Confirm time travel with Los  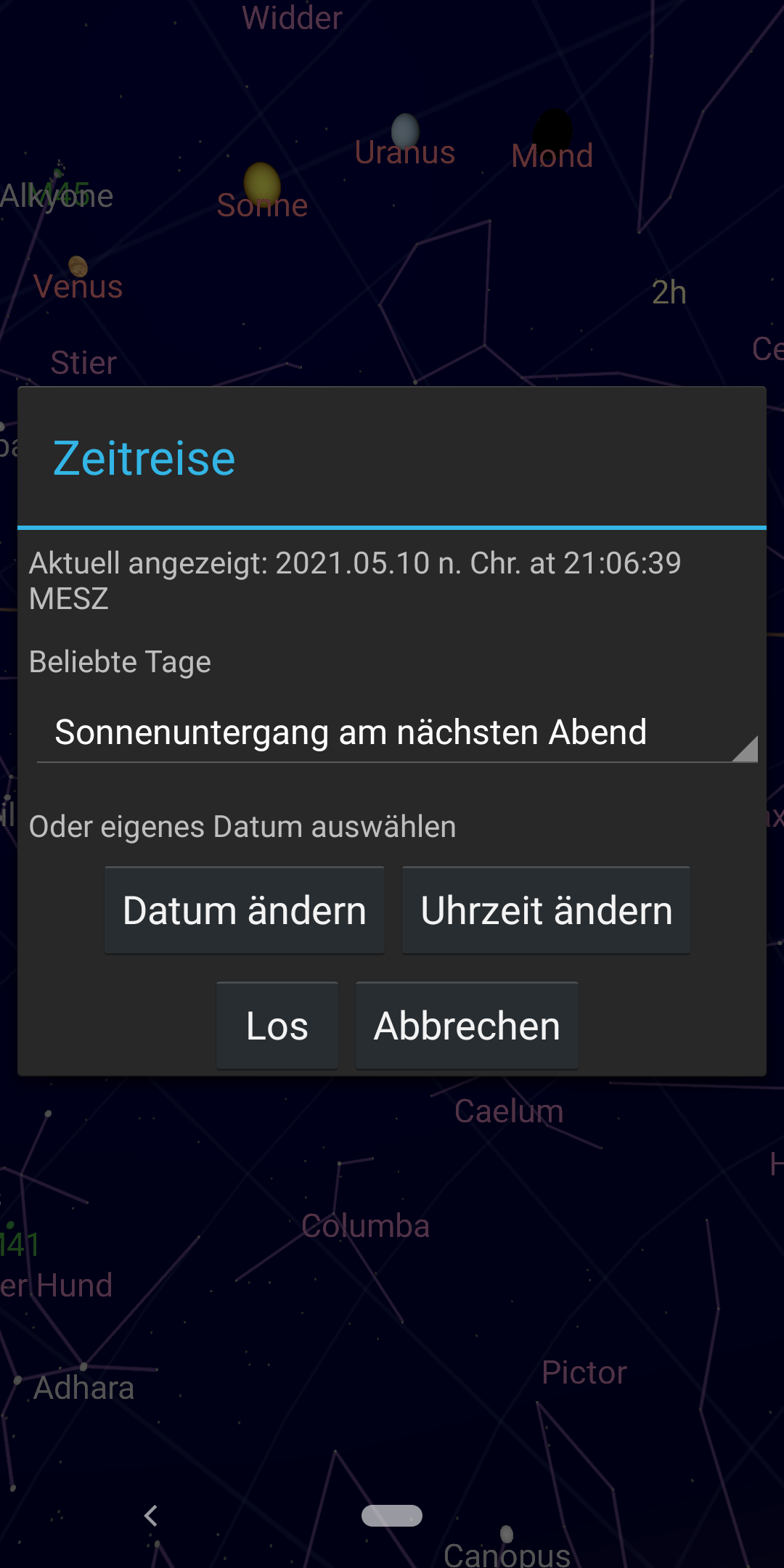(x=277, y=1026)
